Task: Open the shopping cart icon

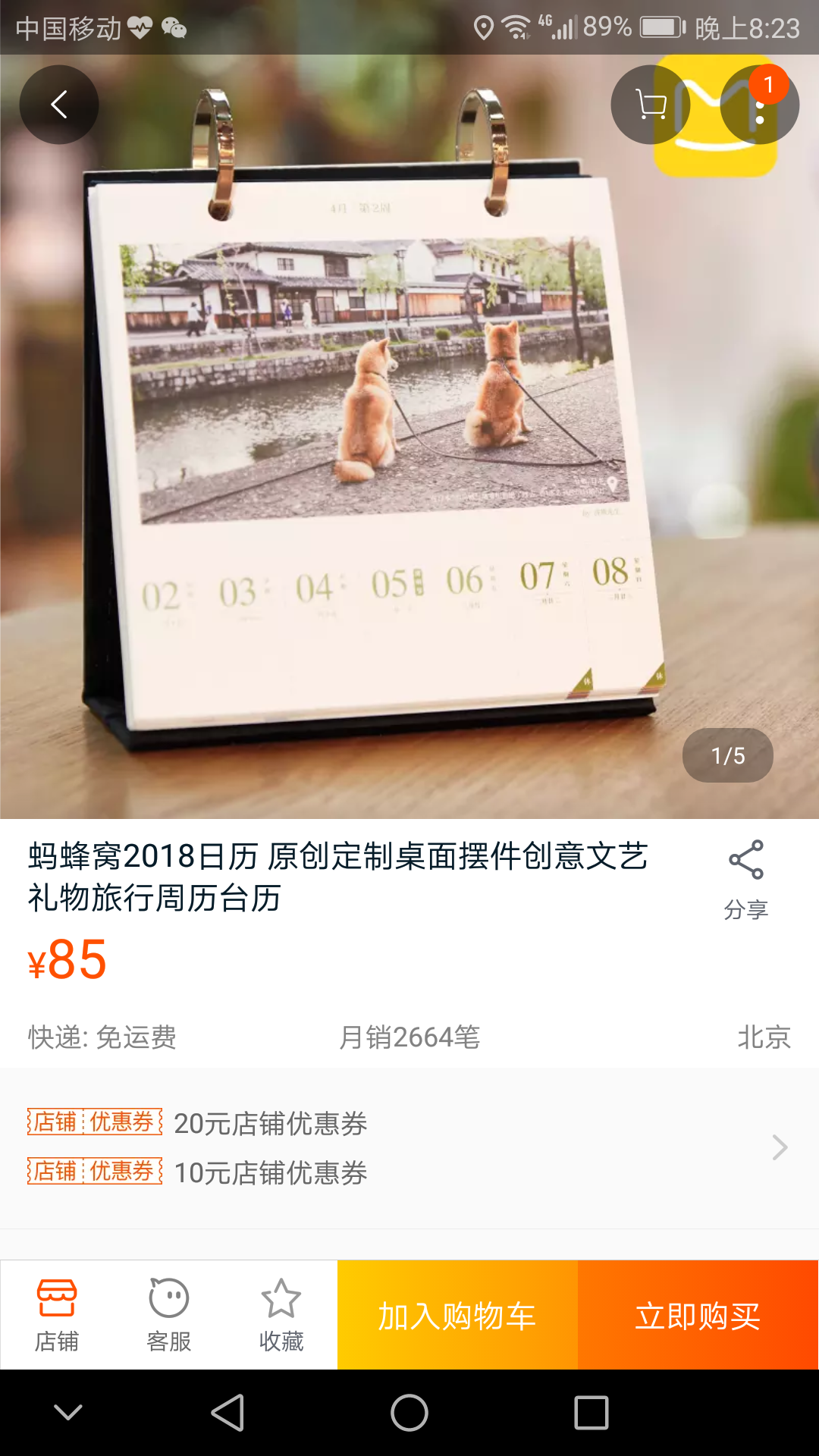Action: [x=650, y=105]
